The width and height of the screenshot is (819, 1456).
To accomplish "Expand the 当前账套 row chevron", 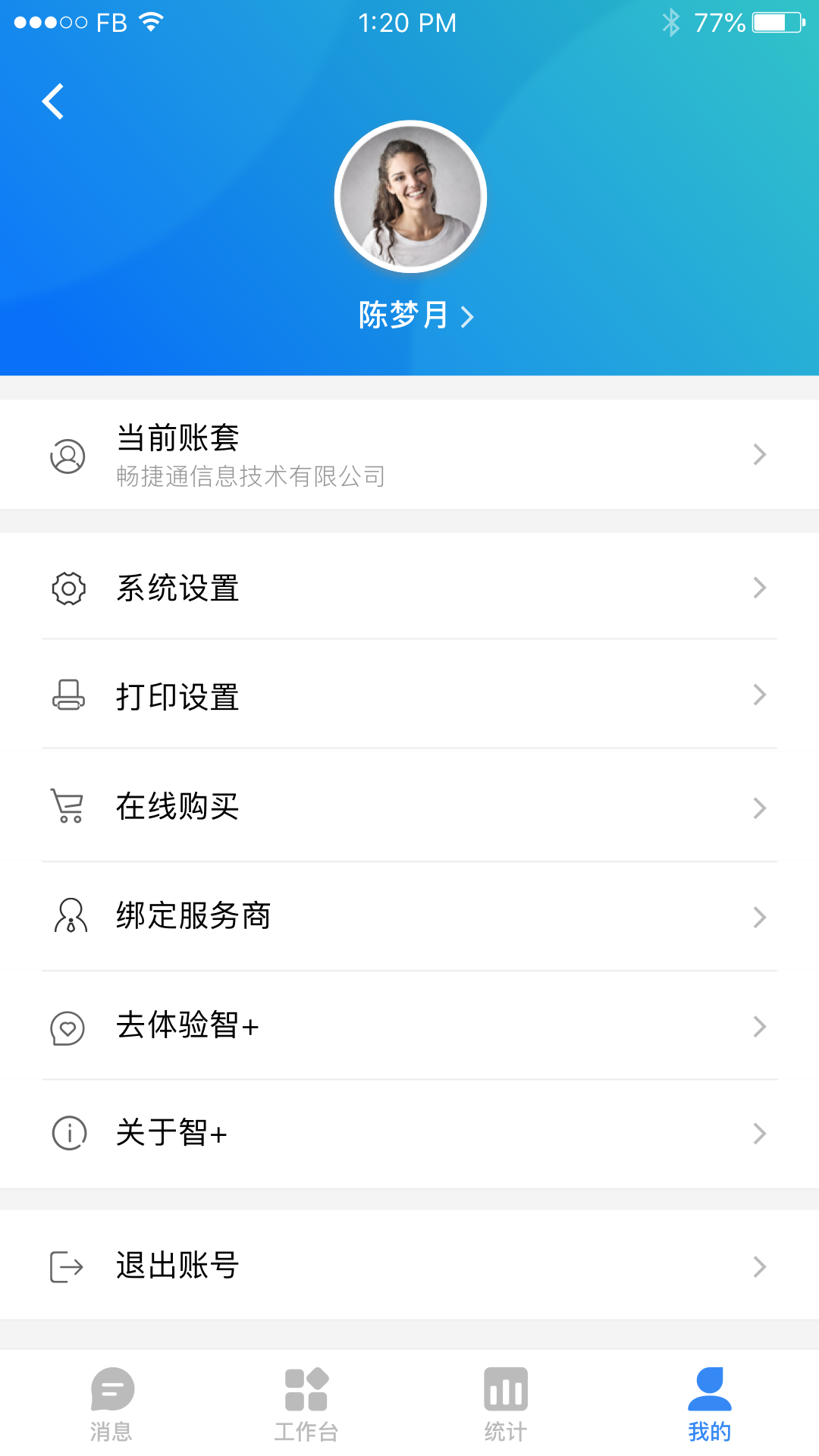I will point(760,455).
